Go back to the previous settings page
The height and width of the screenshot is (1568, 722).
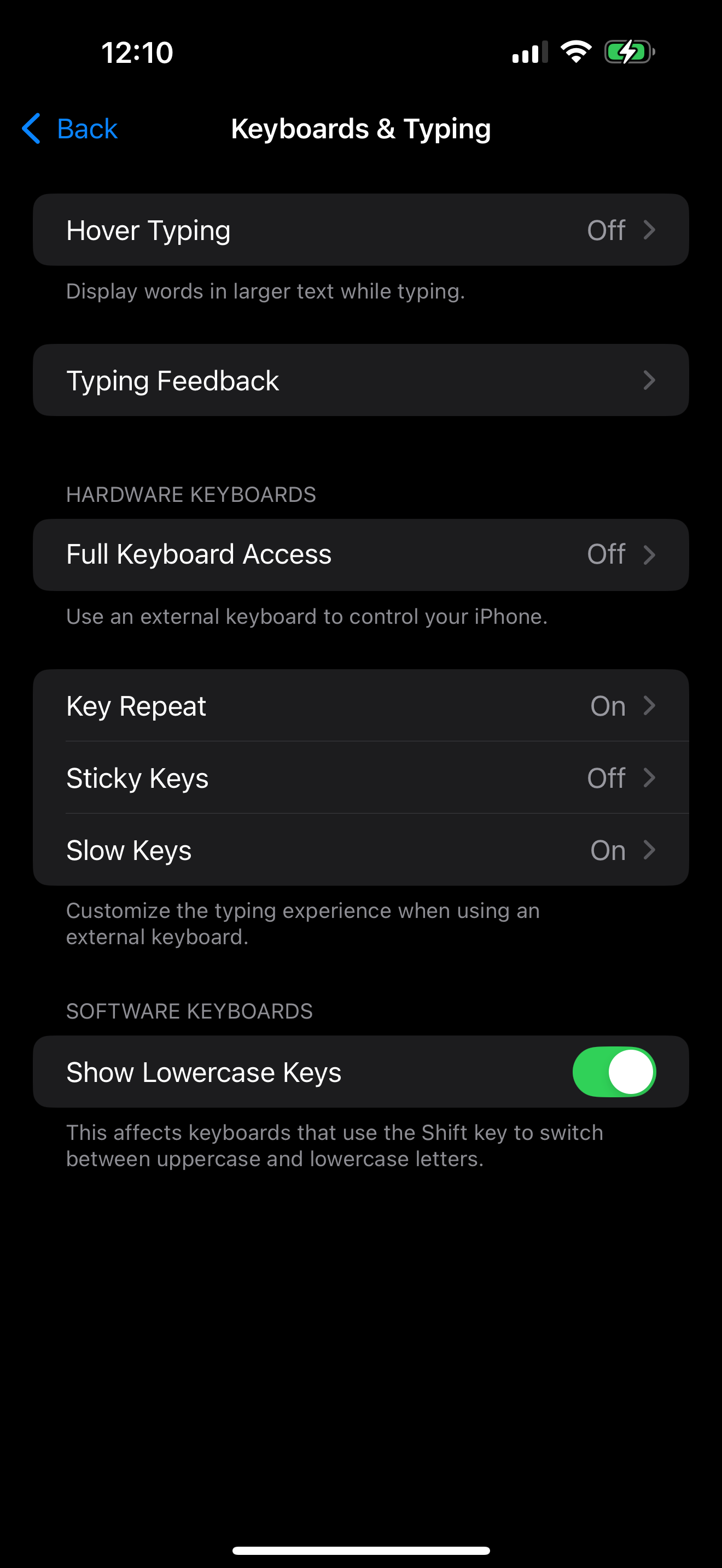[69, 128]
